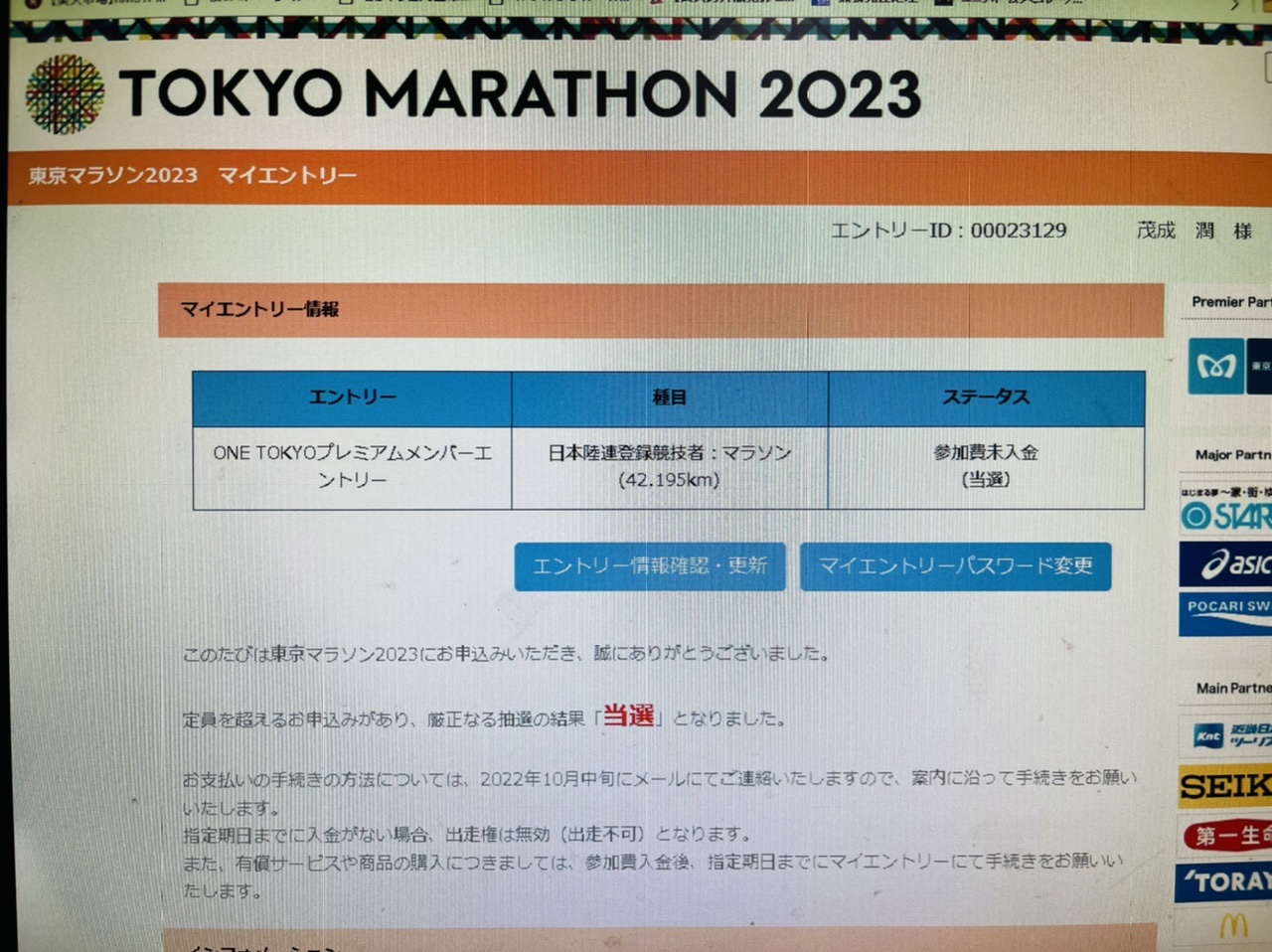Screen dimensions: 1272x952
Task: Open エントリー情報確認・更新 button
Action: click(650, 566)
